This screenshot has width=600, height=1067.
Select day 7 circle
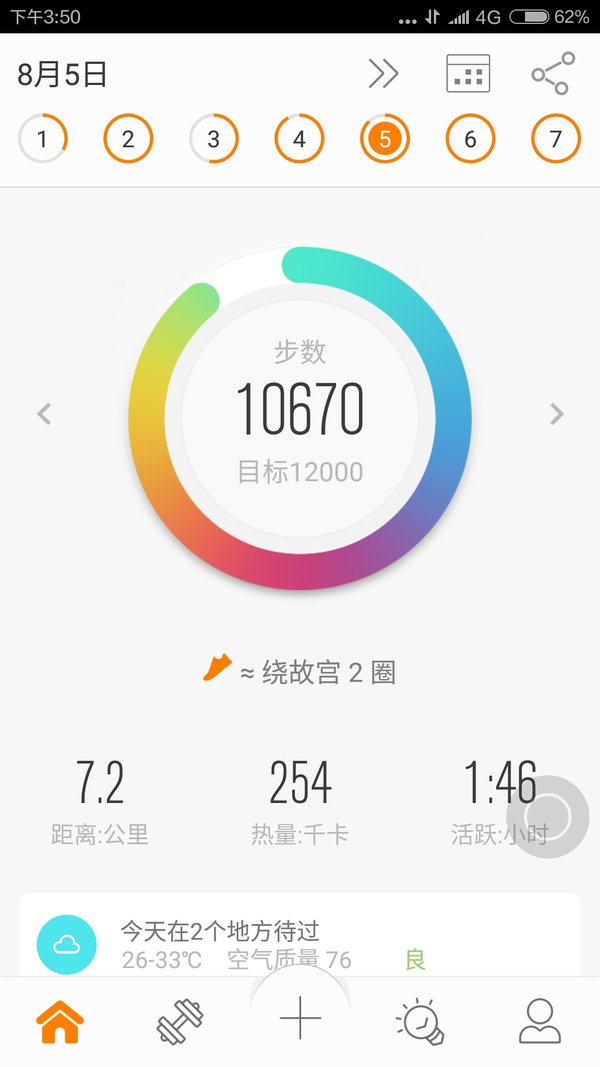point(556,139)
